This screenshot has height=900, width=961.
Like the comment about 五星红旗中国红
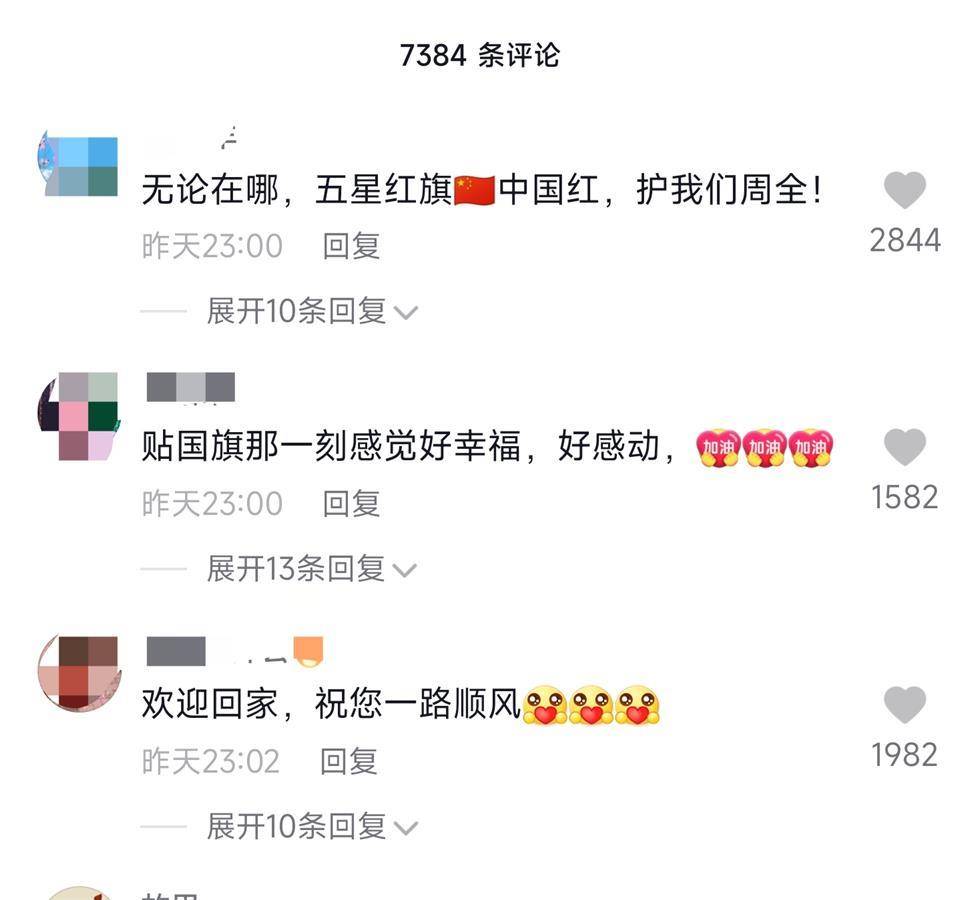pyautogui.click(x=904, y=190)
